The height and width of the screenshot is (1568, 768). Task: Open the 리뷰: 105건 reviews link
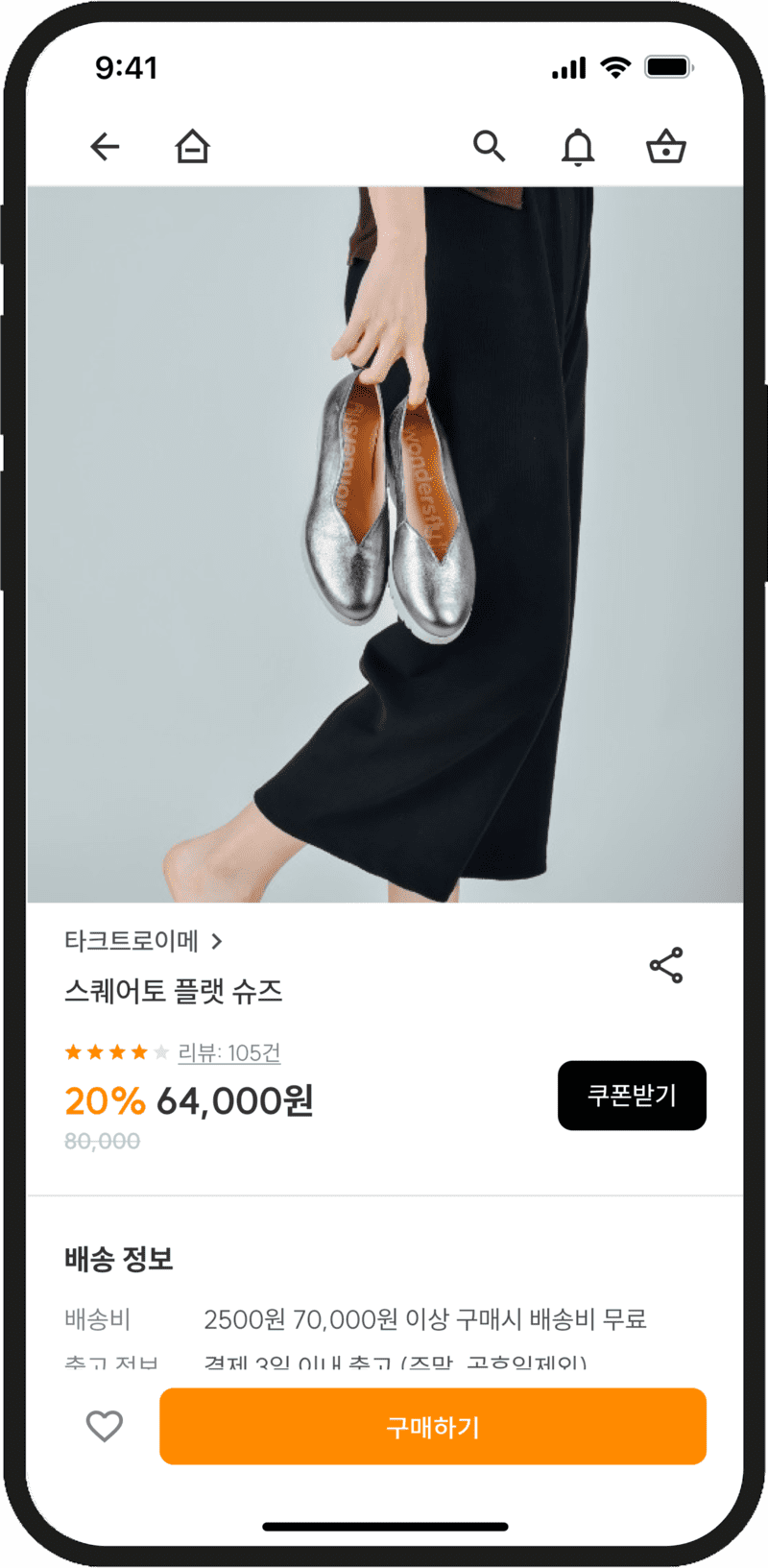pos(228,1052)
